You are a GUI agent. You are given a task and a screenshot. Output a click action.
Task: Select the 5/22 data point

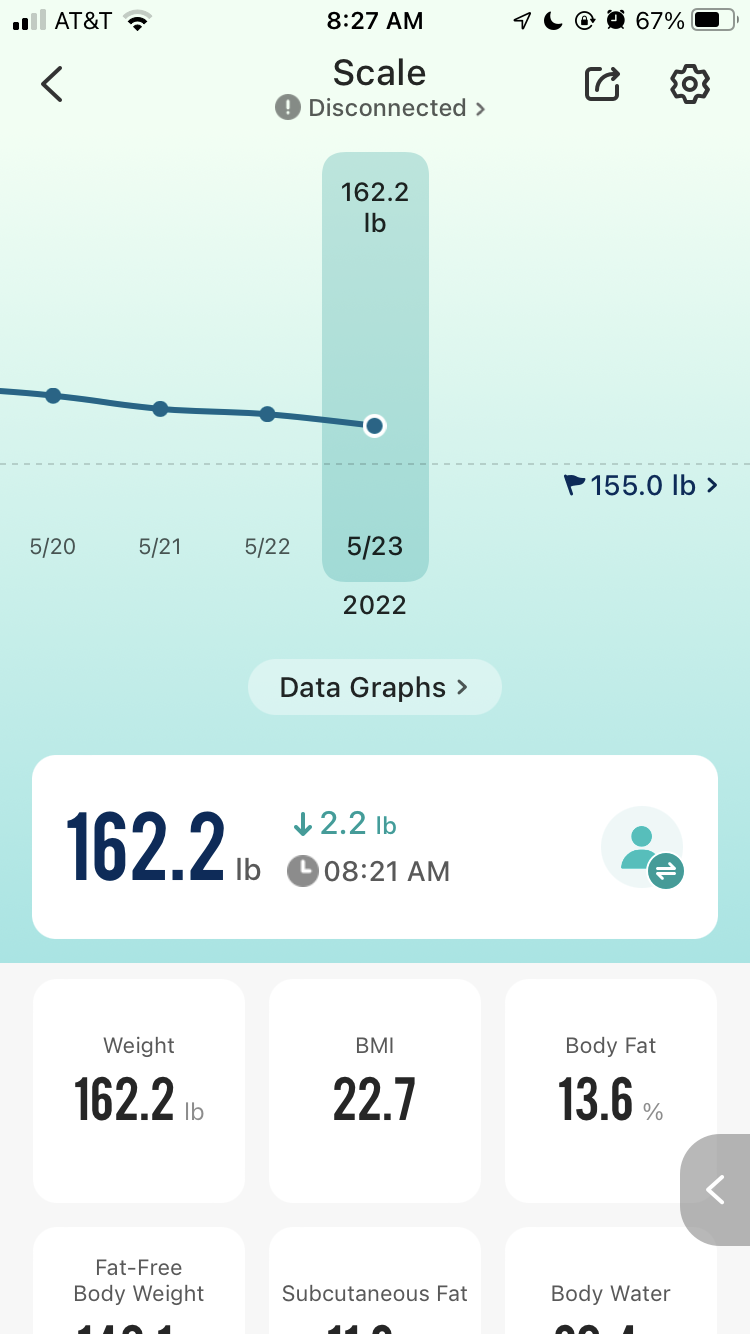[267, 414]
